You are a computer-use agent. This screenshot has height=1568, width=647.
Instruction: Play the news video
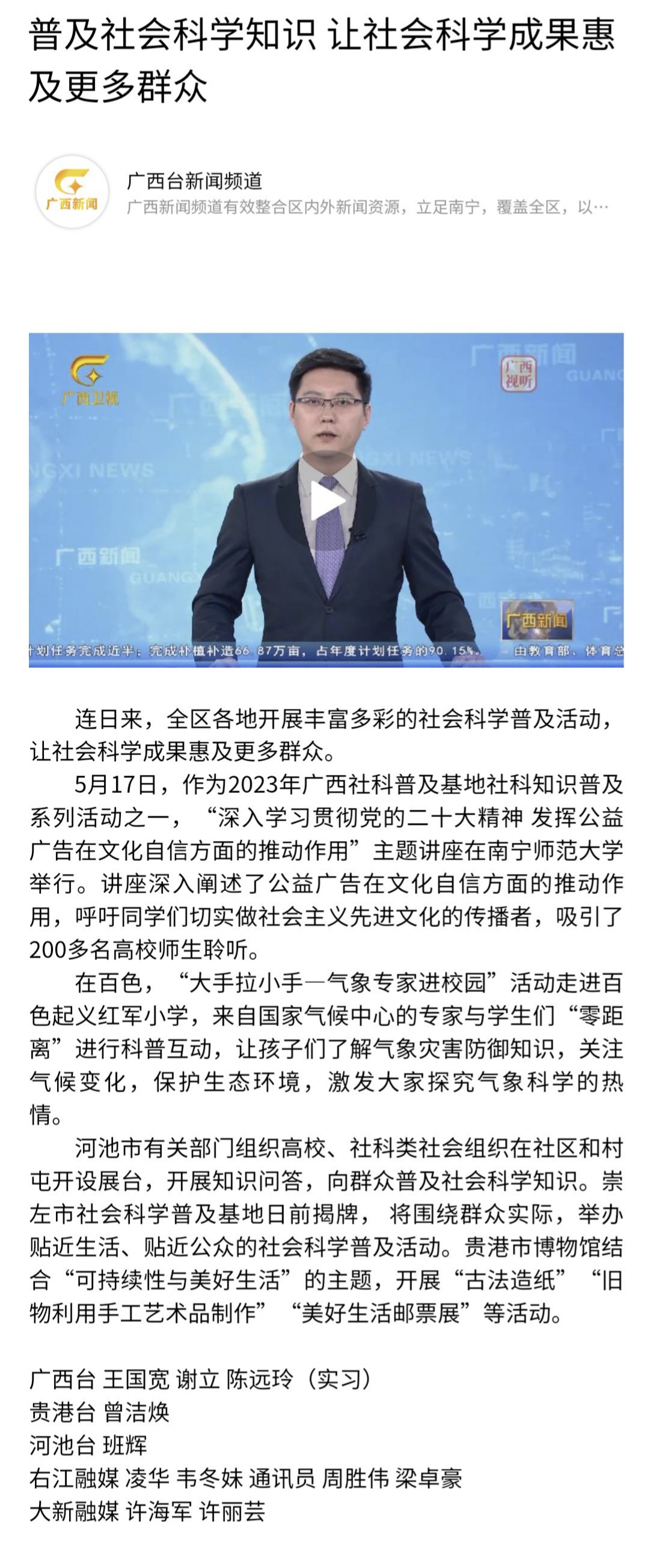(327, 500)
